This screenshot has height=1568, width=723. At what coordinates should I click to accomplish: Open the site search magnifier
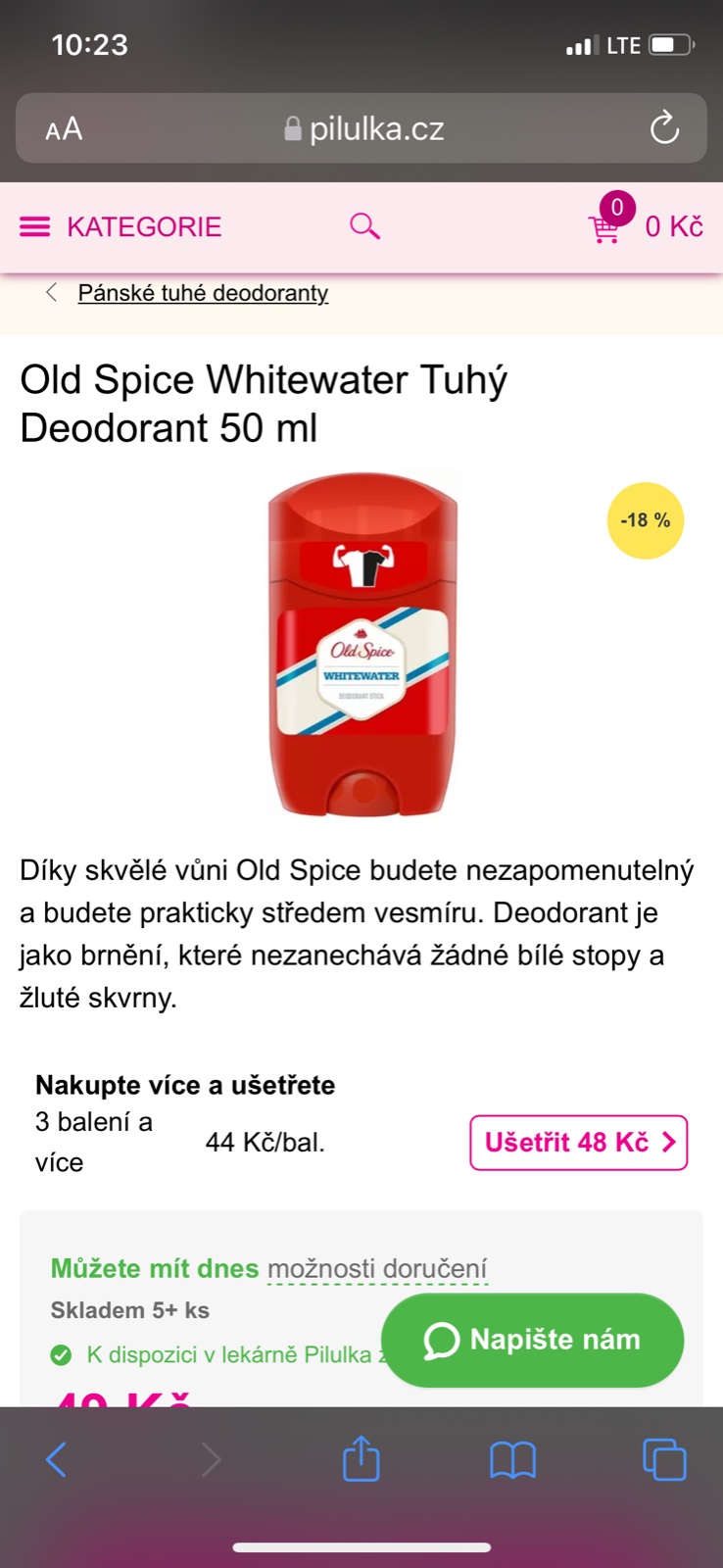tap(364, 226)
